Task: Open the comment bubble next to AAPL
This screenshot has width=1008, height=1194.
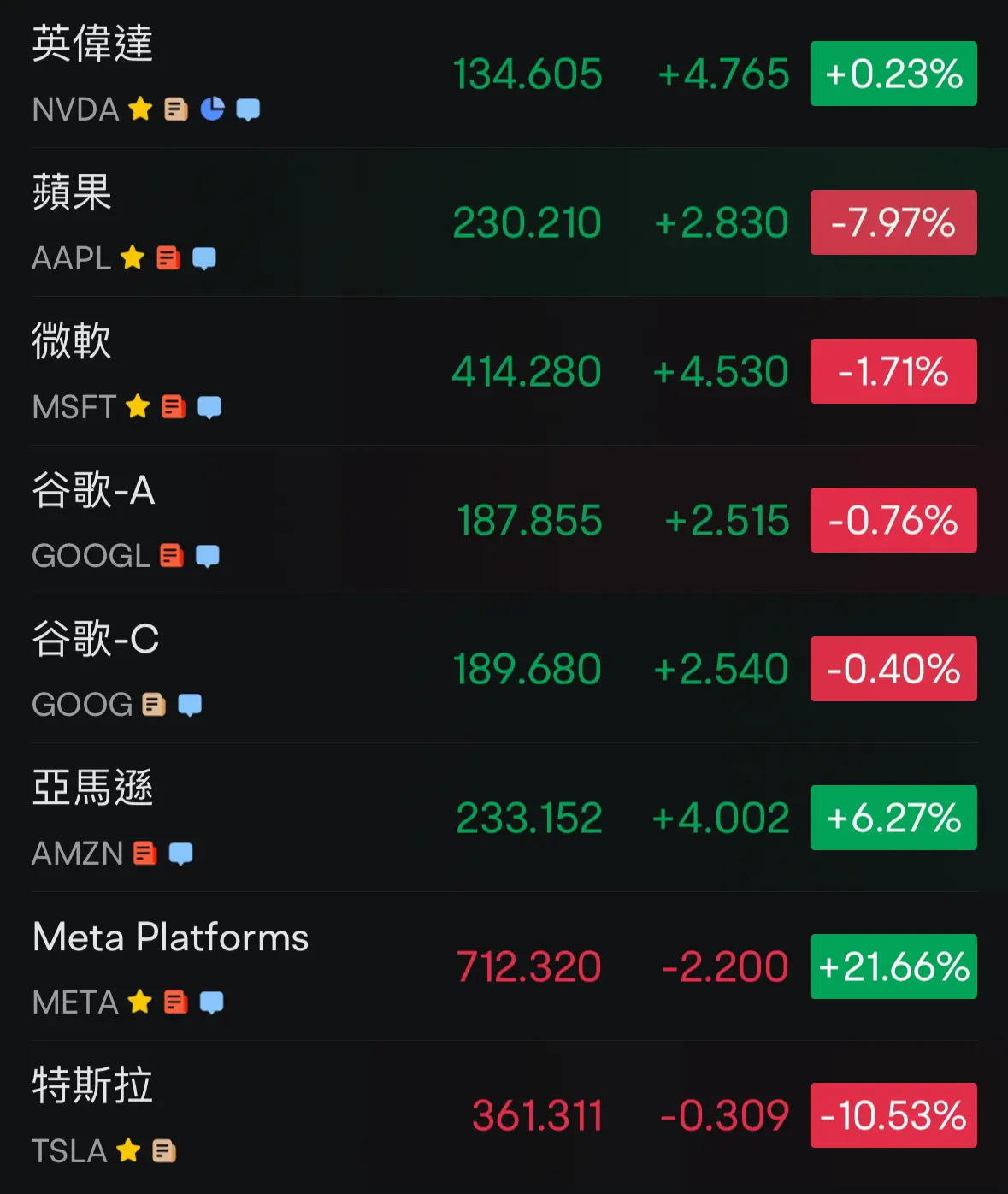Action: [x=205, y=257]
